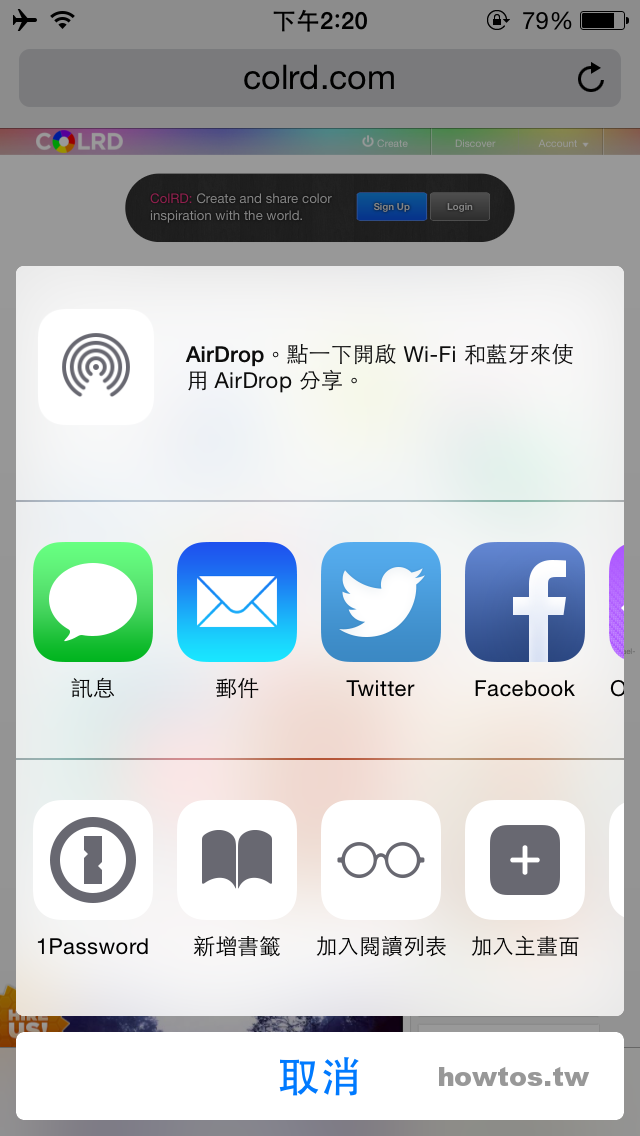Select 加入主畫面 (Add to Home Screen)

(525, 860)
